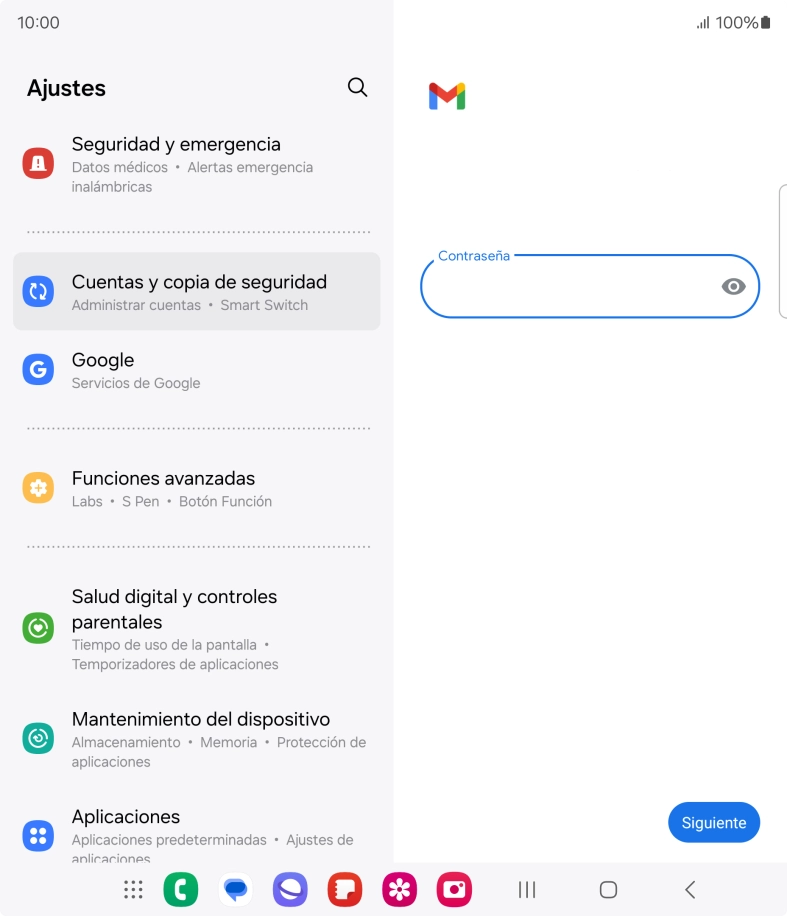Launch the Gallery flower app from taskbar
Screen dimensions: 787x916
(x=399, y=889)
